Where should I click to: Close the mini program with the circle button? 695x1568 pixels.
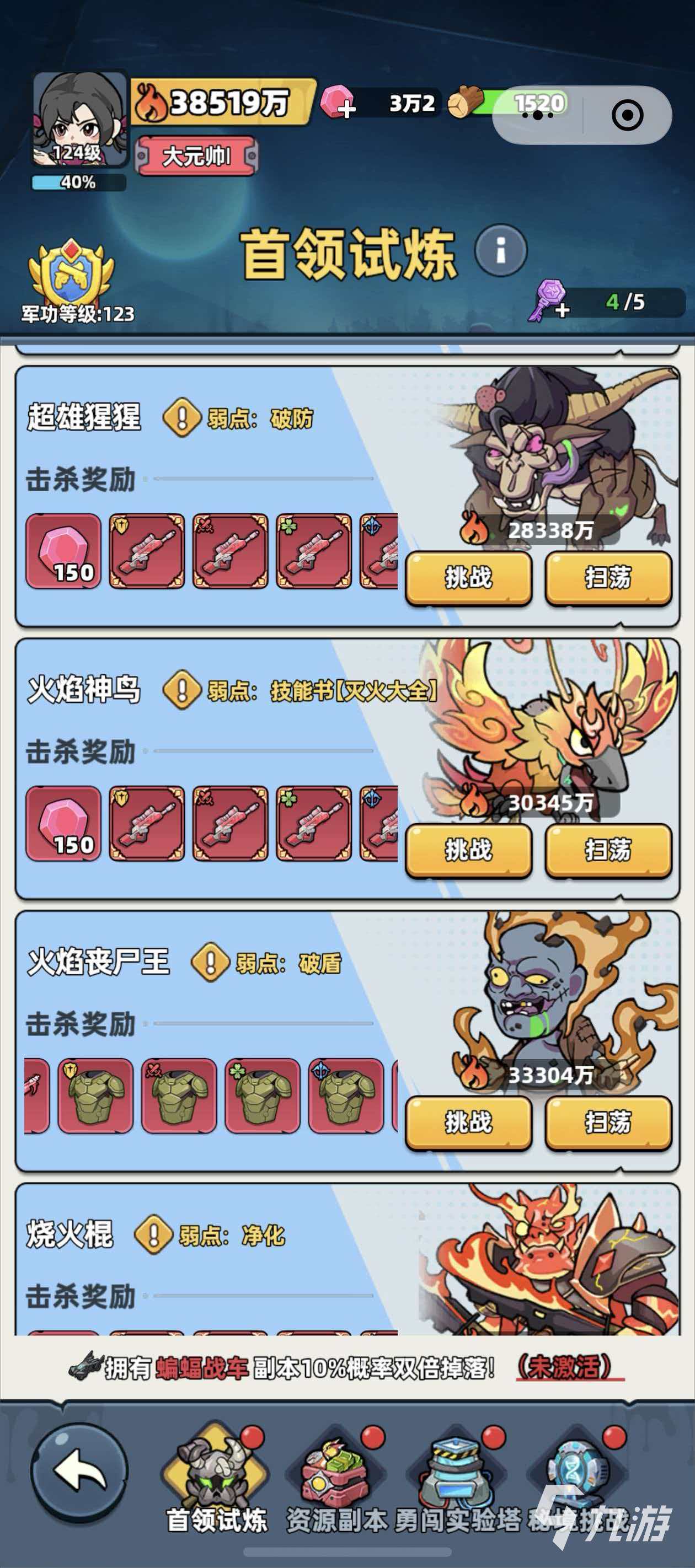click(627, 115)
